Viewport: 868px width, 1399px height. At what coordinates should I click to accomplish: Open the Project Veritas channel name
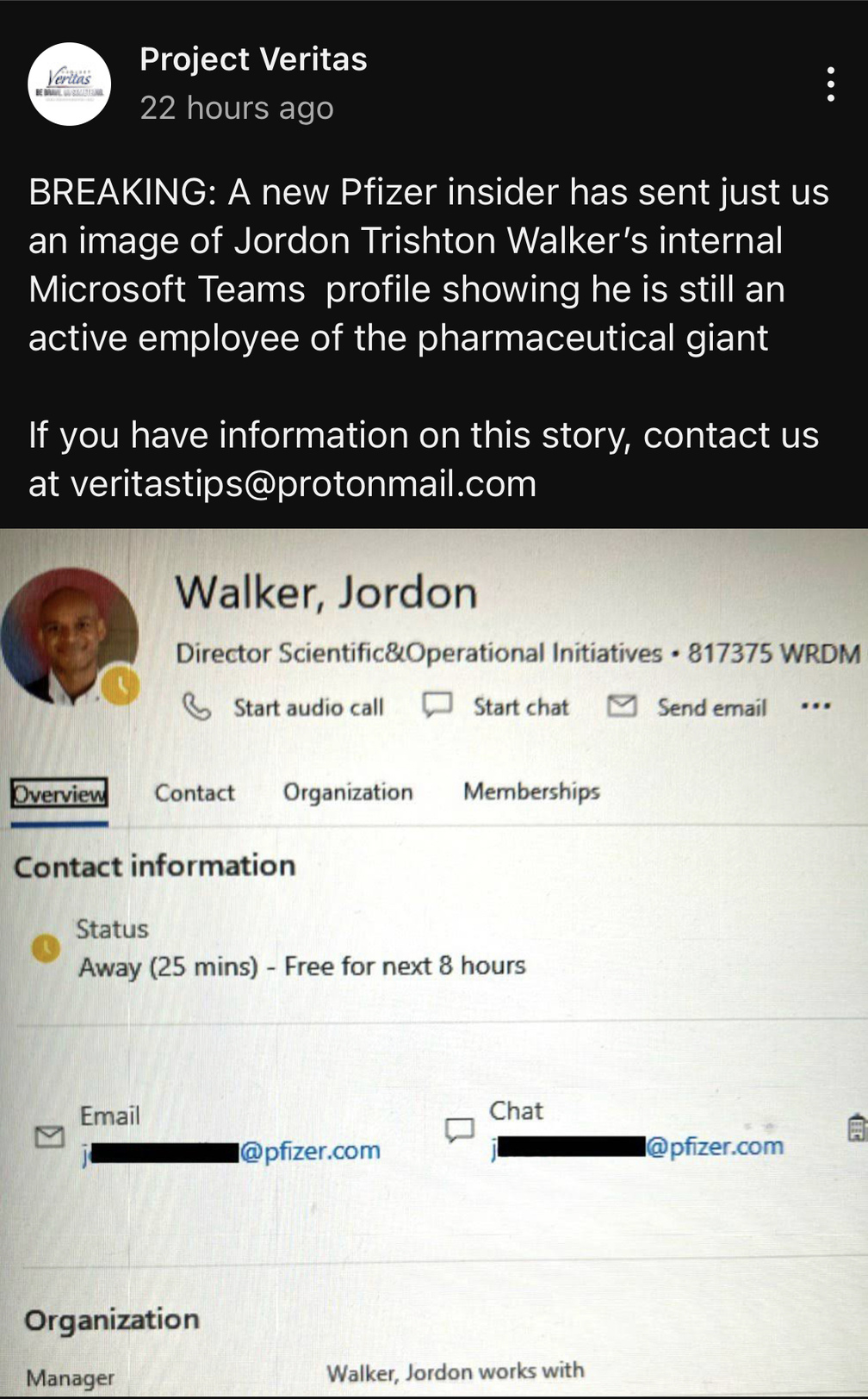(x=253, y=59)
